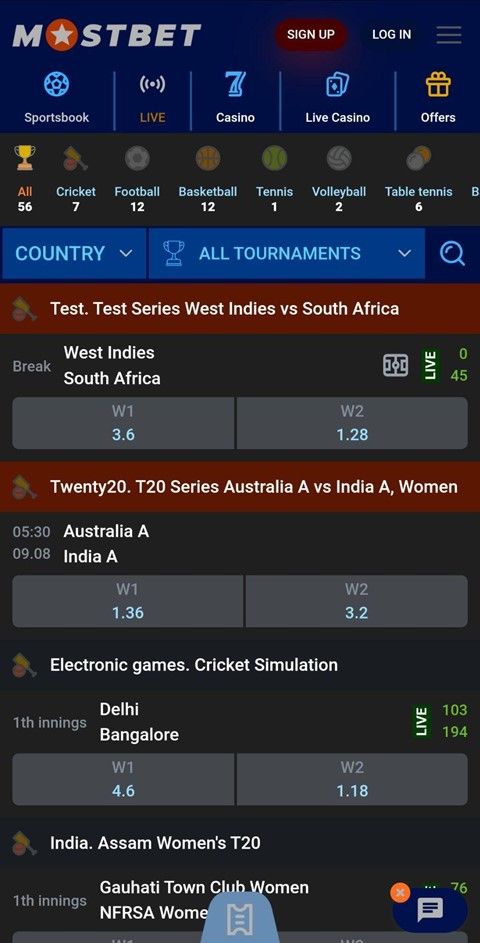This screenshot has height=943, width=480.
Task: Tap the SIGN UP button
Action: [310, 34]
